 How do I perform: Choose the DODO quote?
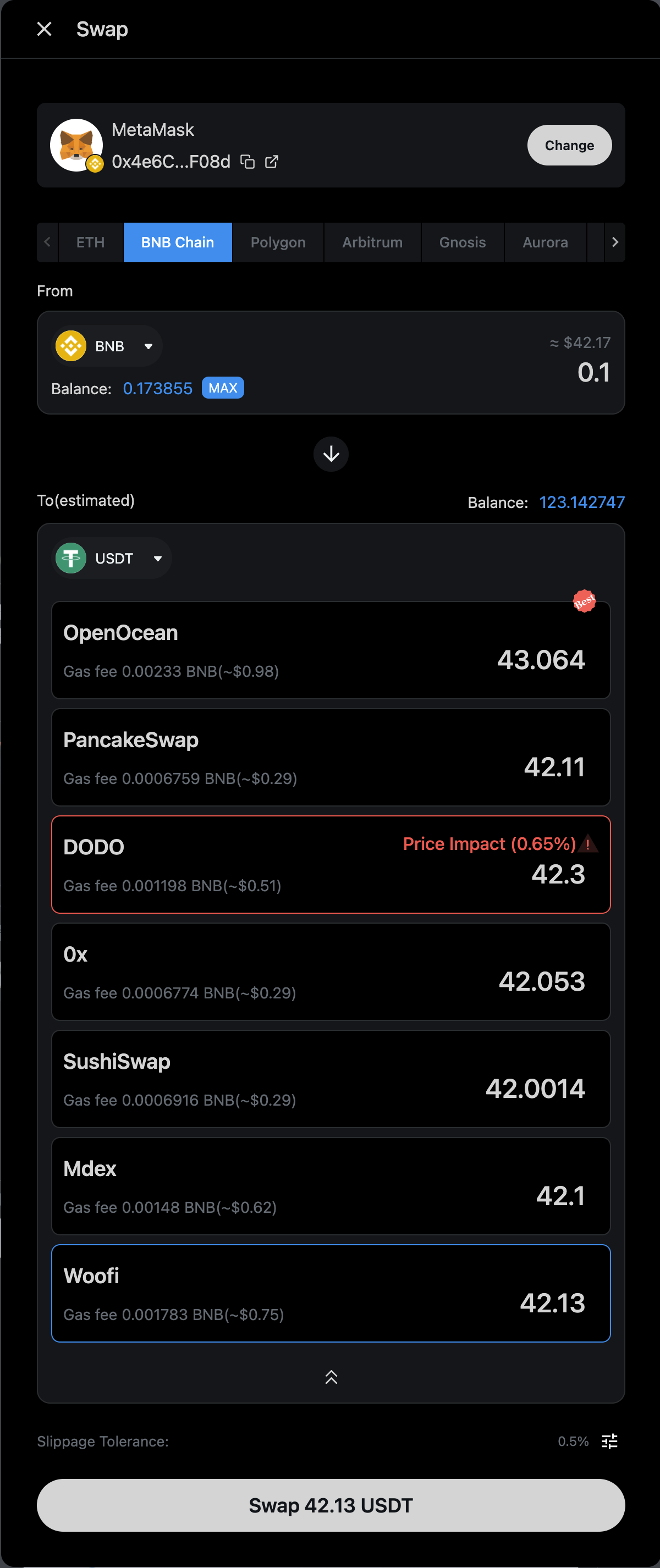point(331,864)
